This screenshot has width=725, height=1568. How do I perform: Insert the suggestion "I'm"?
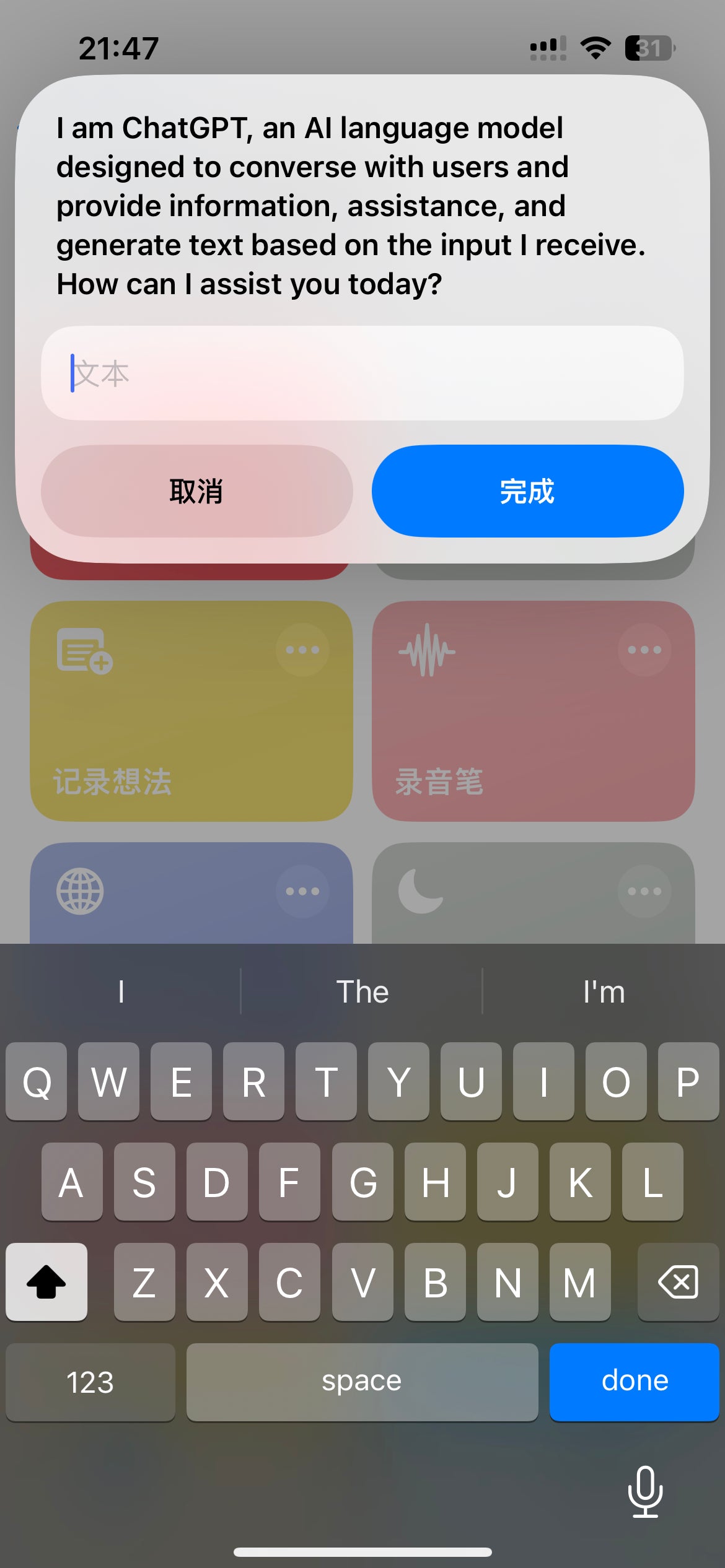point(604,992)
